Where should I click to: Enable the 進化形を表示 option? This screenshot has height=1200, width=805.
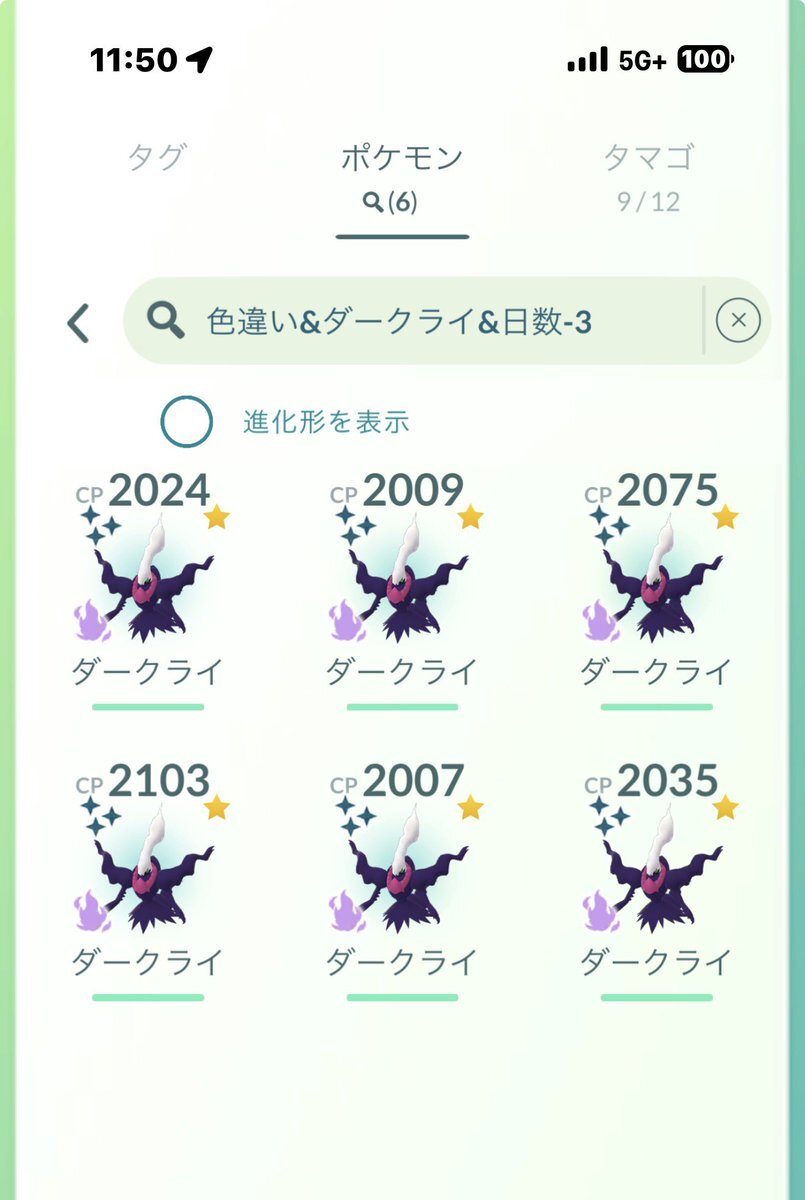pyautogui.click(x=187, y=421)
